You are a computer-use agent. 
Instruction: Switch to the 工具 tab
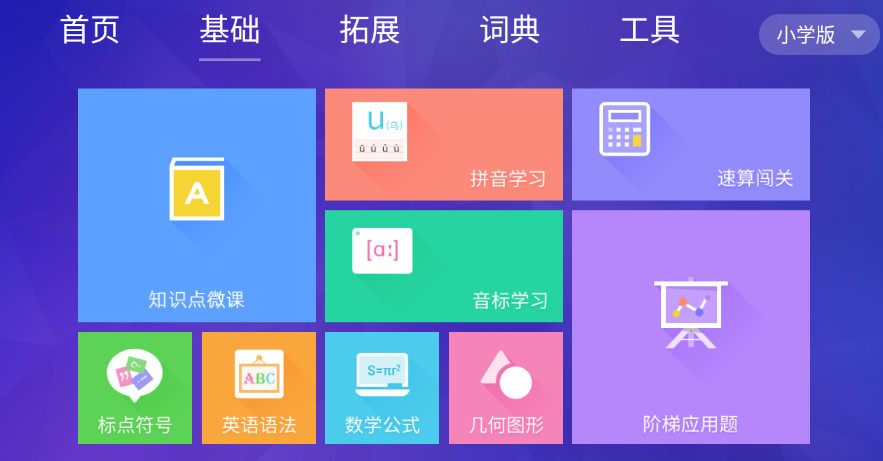click(649, 30)
